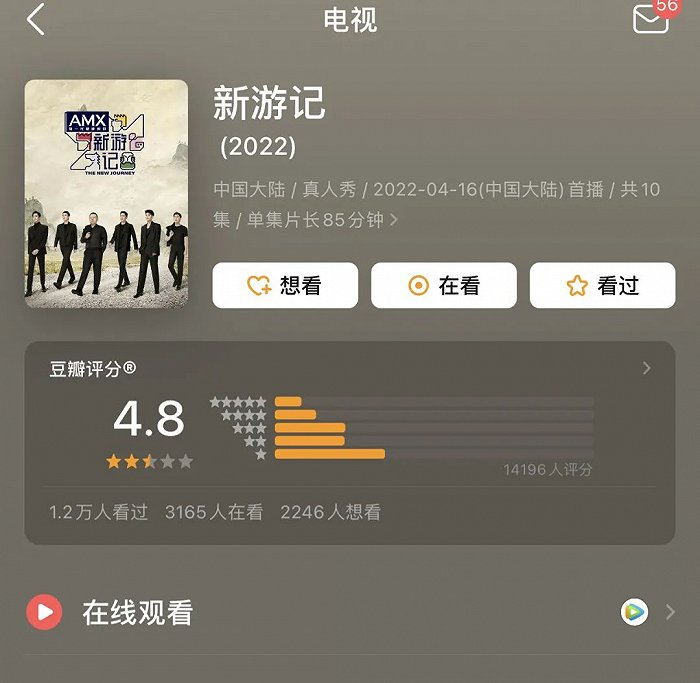Mark the show as 看过

point(602,286)
